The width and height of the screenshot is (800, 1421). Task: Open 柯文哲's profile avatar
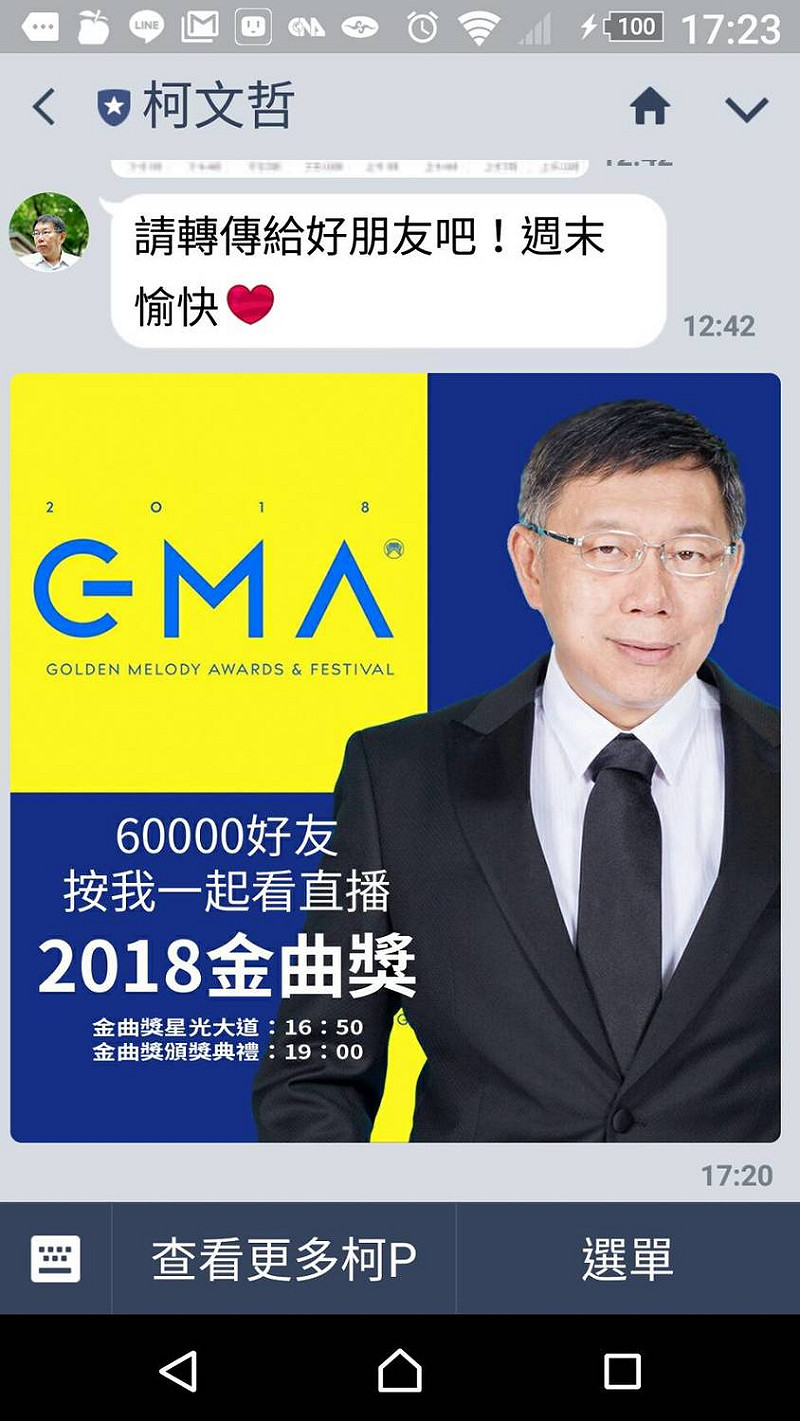pos(49,232)
